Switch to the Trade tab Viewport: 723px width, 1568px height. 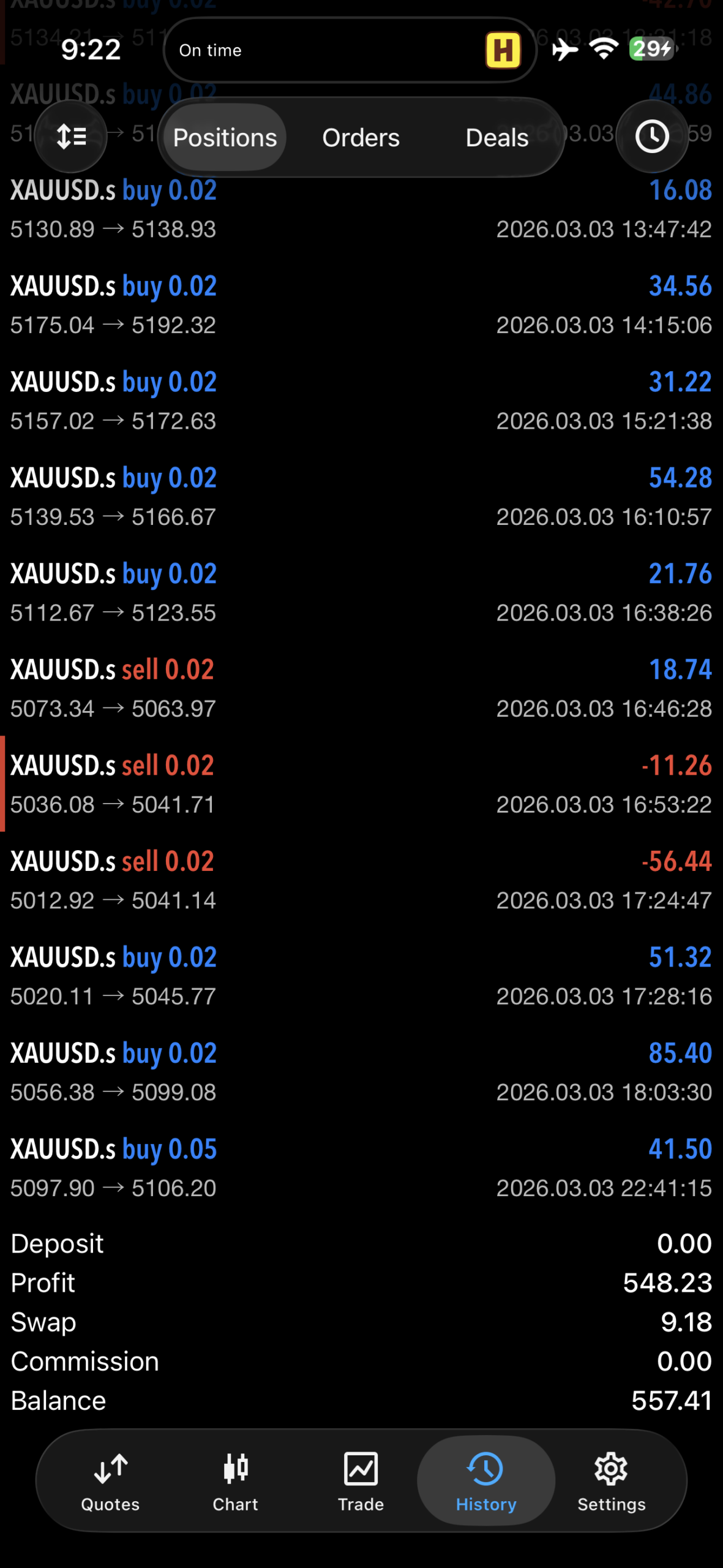[361, 1481]
